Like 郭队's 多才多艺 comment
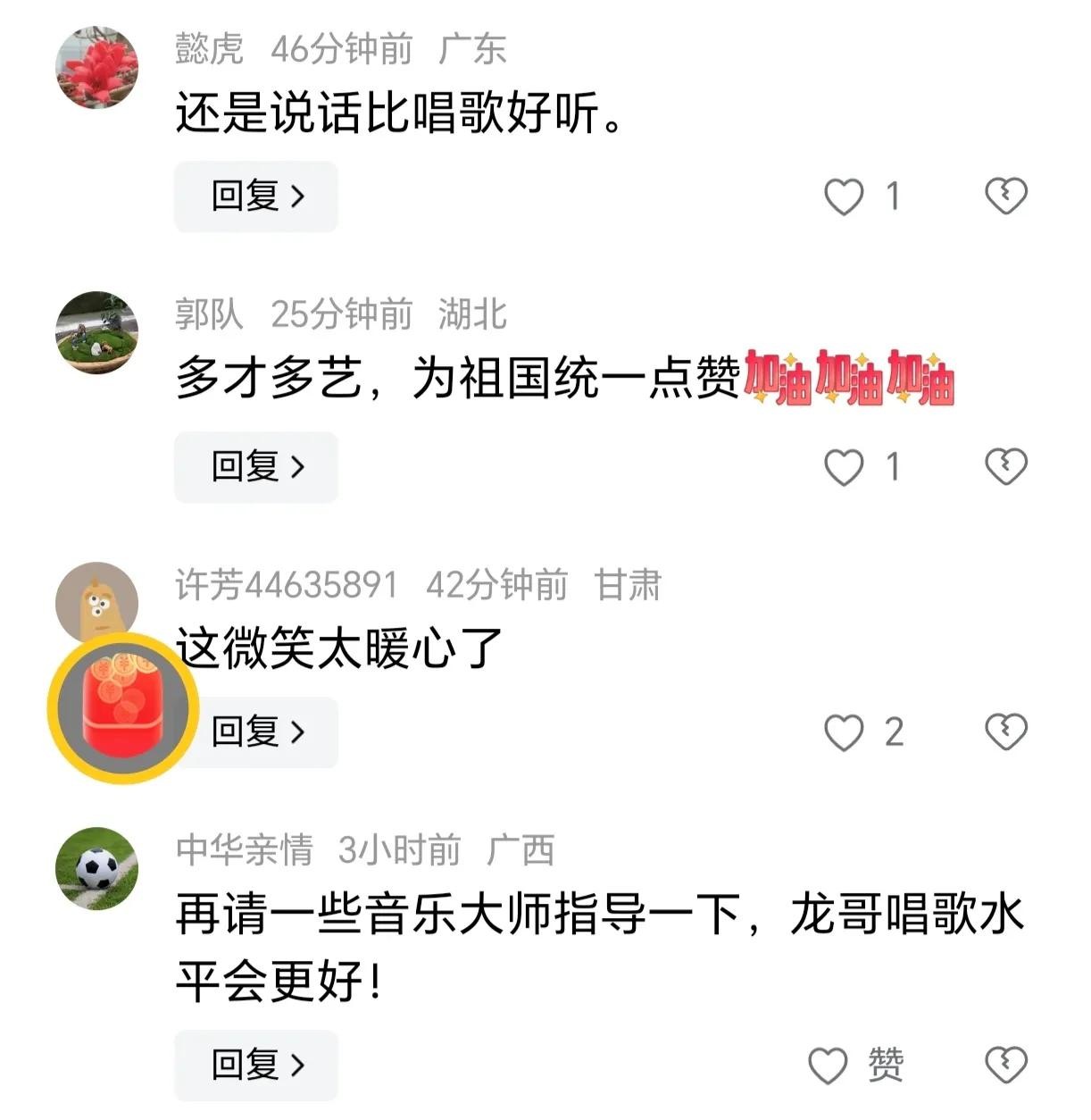 pos(844,467)
